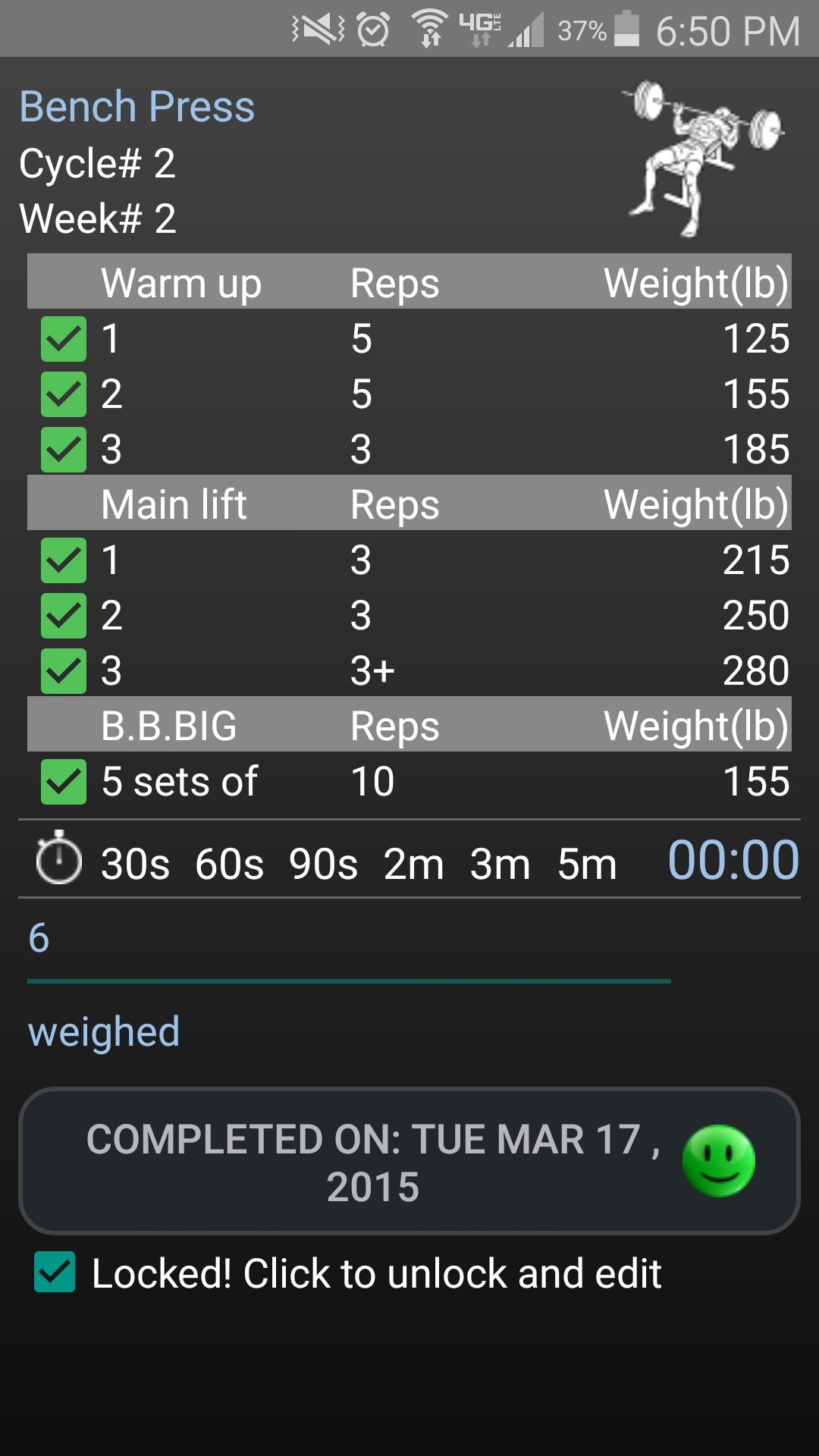This screenshot has width=819, height=1456.
Task: Tap the Completed On Tue Mar 17 button
Action: [x=409, y=1161]
